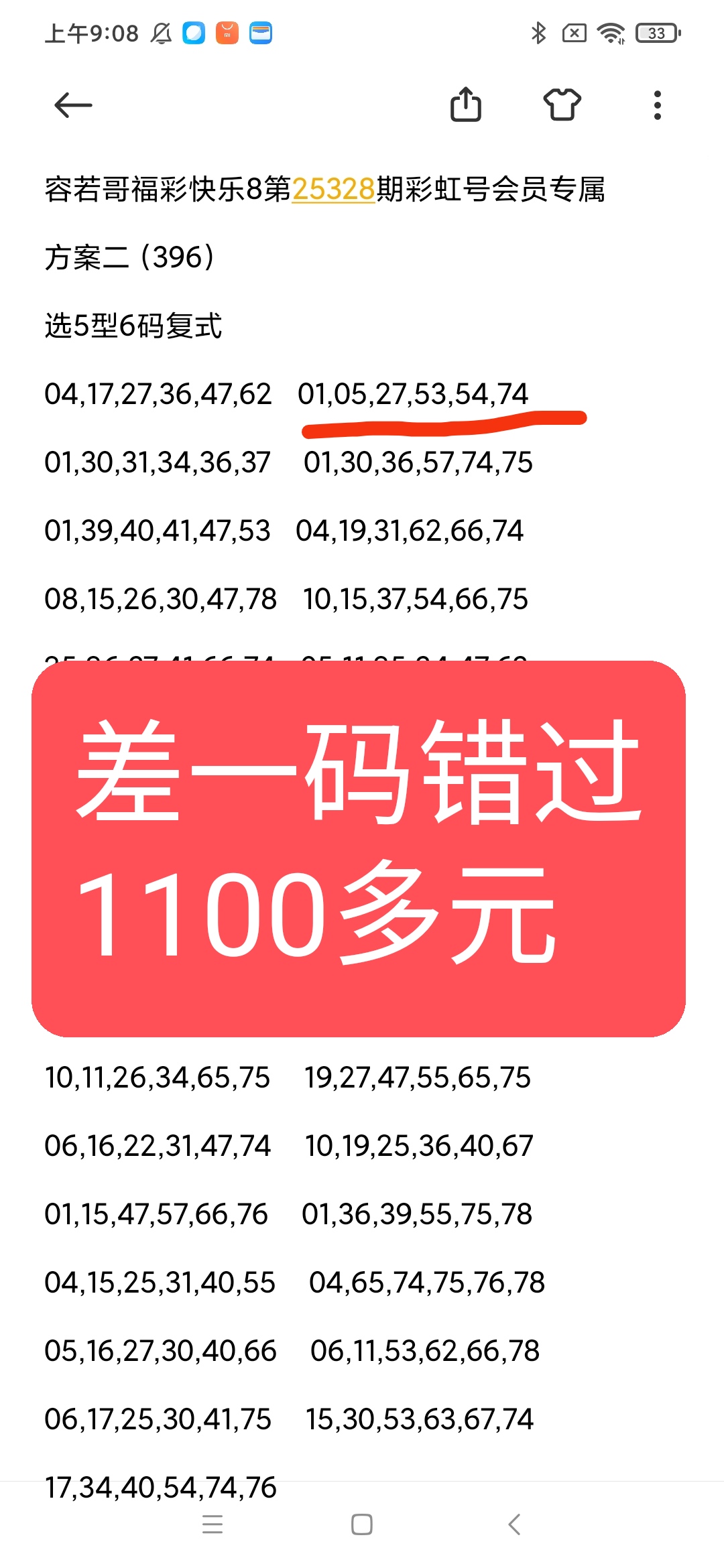Tap the Mi Store orange status bar icon
The image size is (724, 1568).
click(x=226, y=31)
